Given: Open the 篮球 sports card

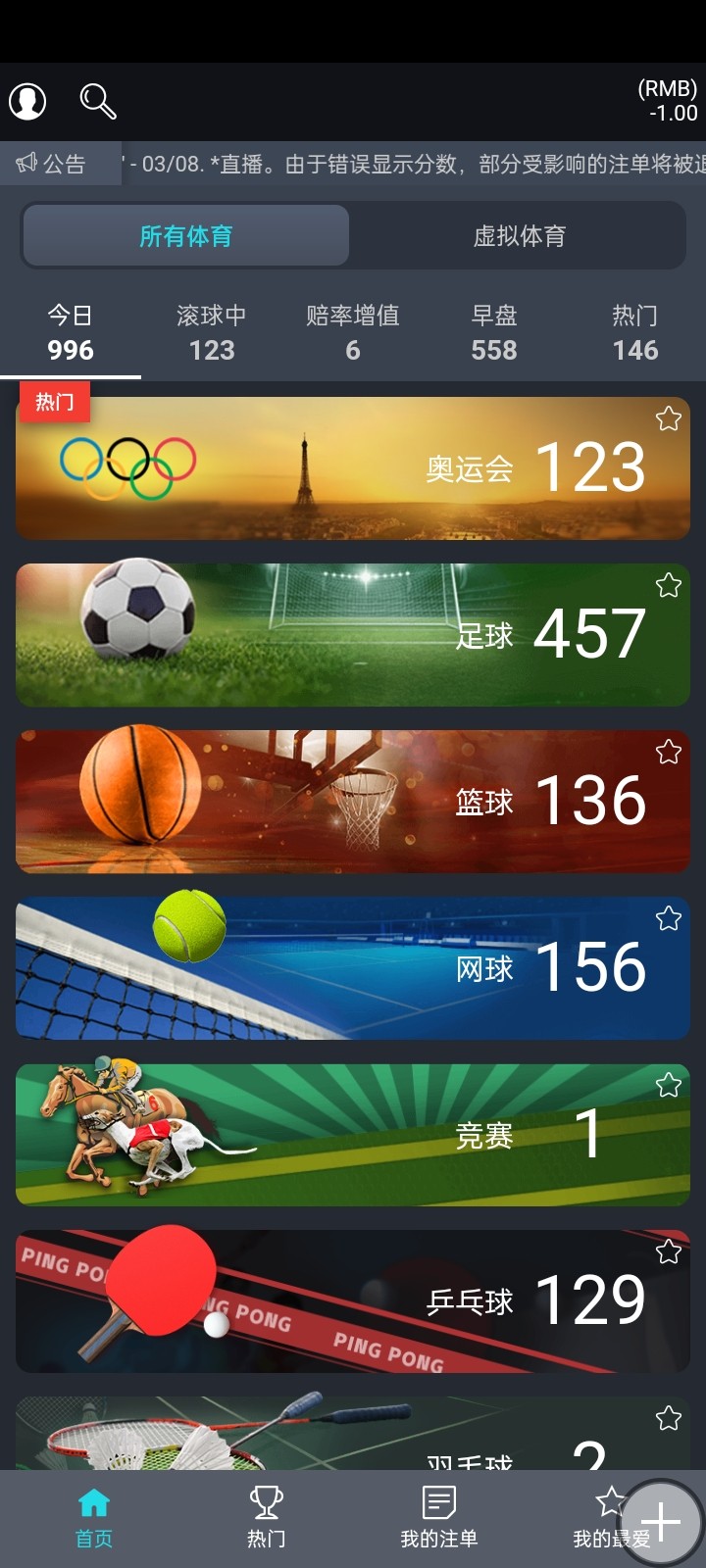Looking at the screenshot, I should (353, 802).
